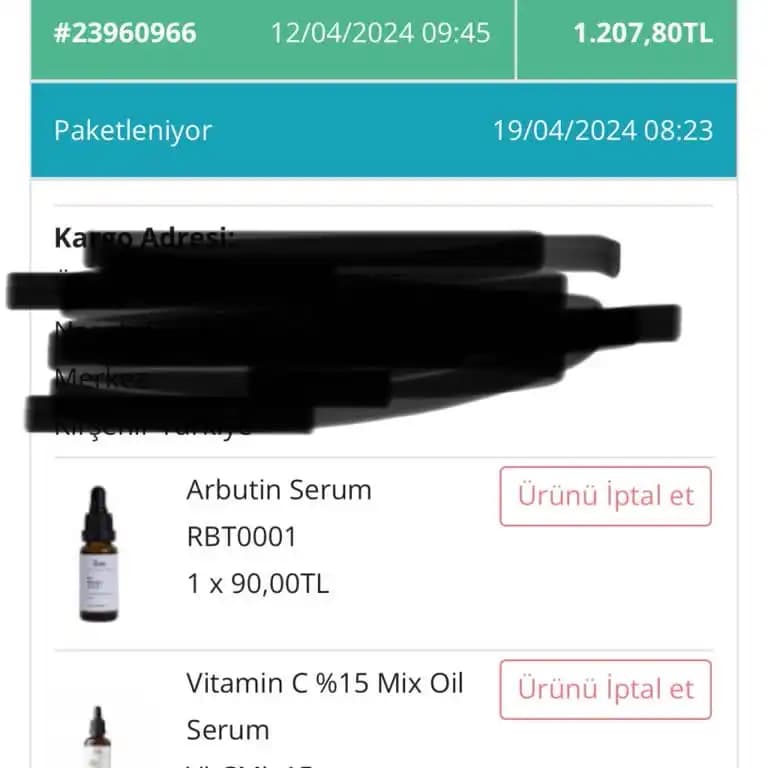
Task: Cancel the Arbutin Serum item
Action: (x=605, y=496)
